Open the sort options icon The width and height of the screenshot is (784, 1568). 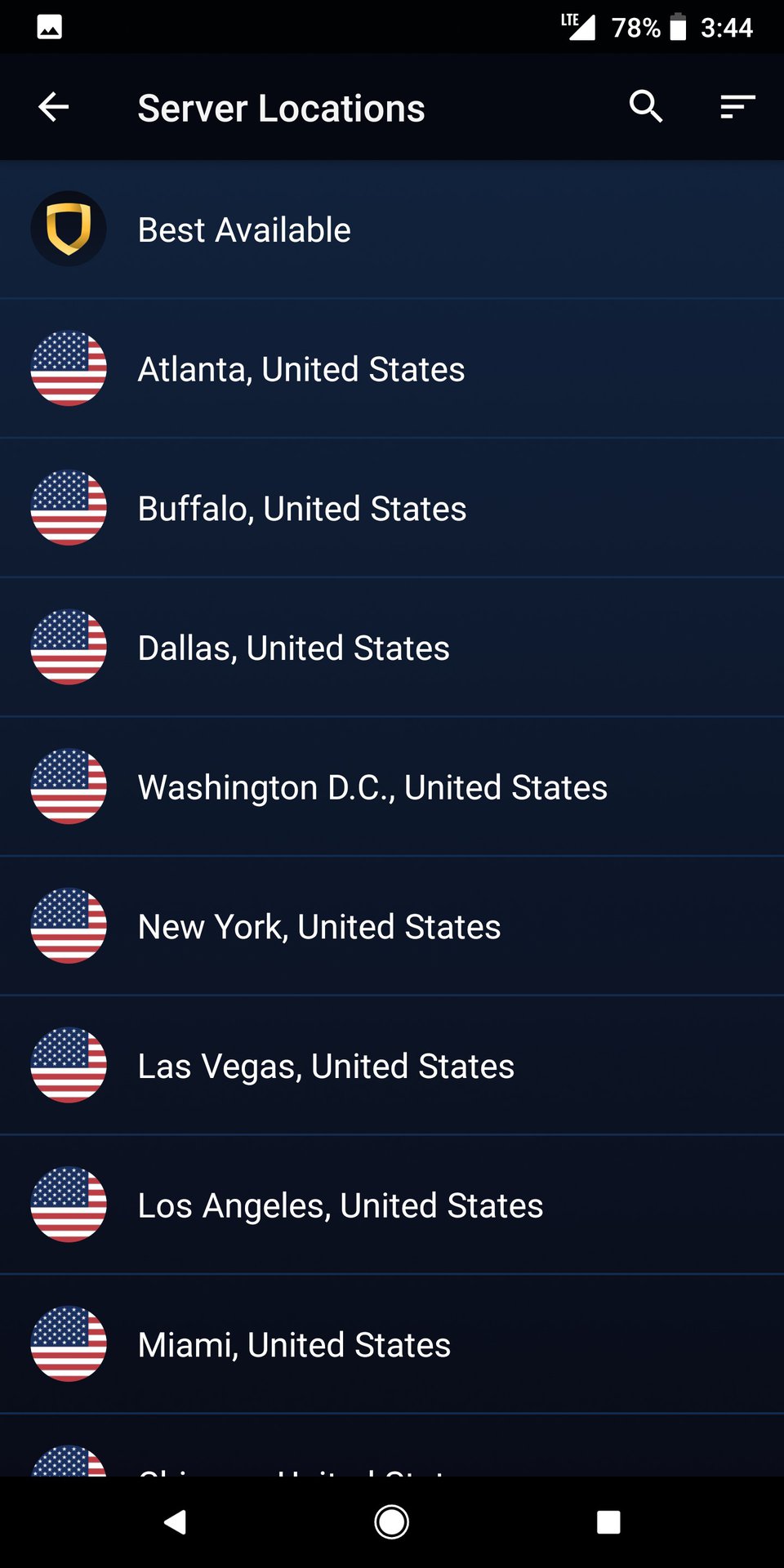(x=737, y=107)
